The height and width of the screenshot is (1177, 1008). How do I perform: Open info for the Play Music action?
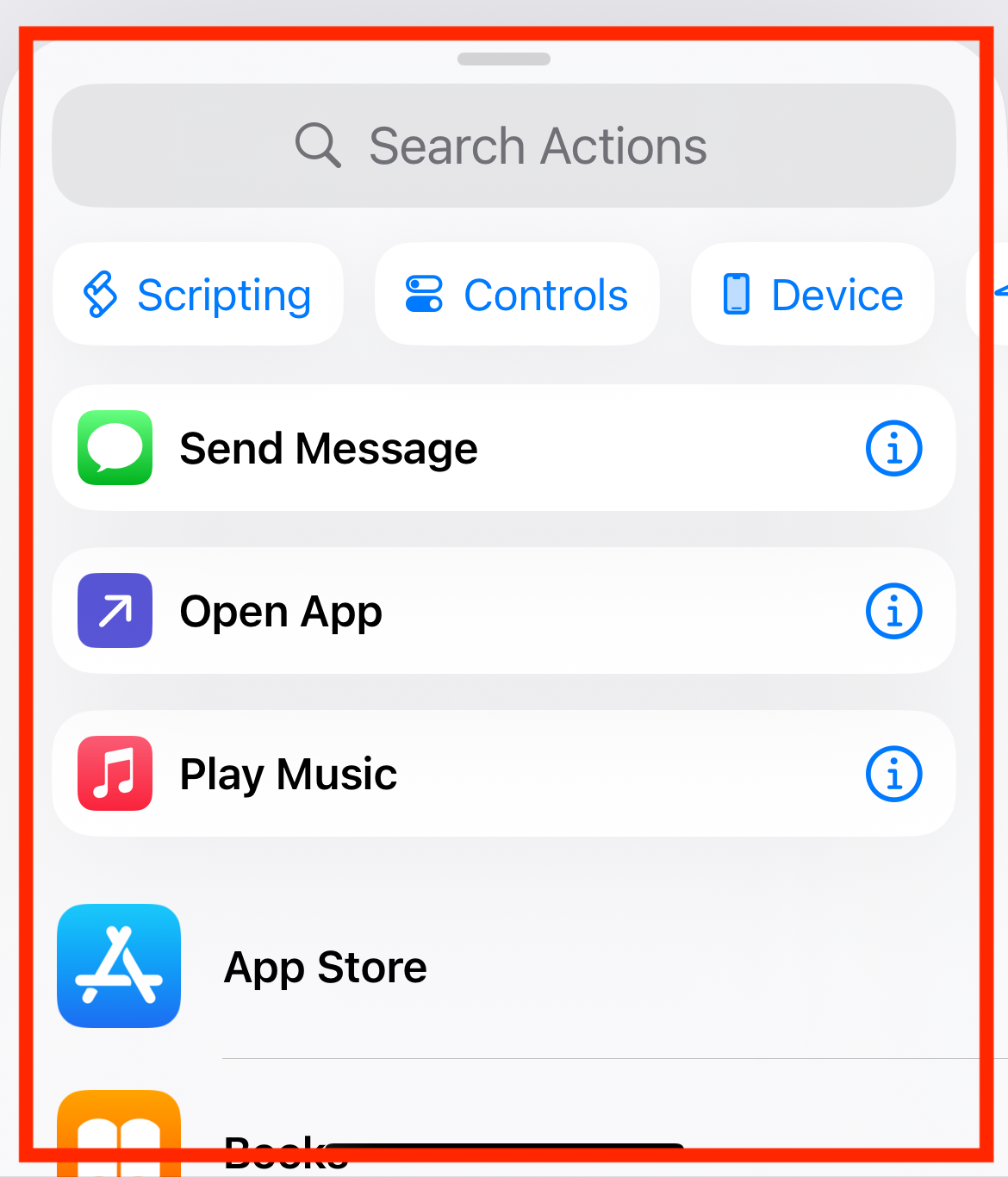[x=893, y=773]
